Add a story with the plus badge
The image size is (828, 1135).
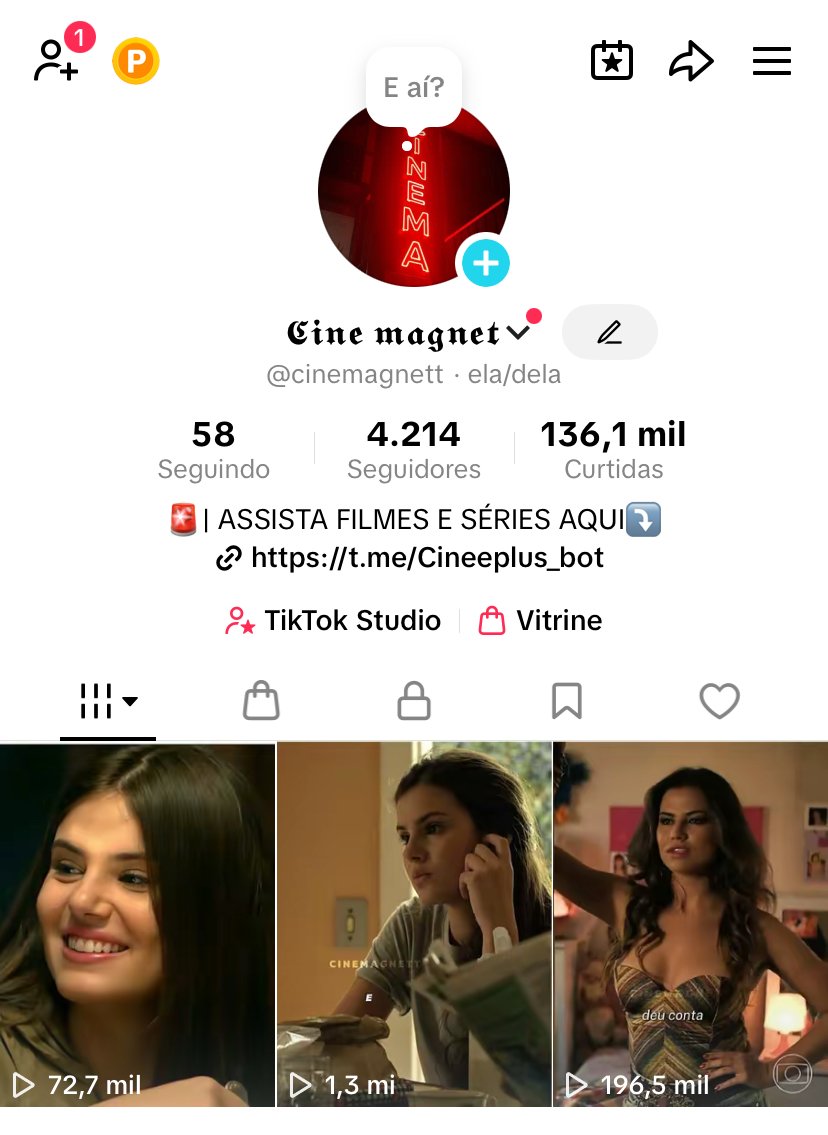[x=485, y=264]
